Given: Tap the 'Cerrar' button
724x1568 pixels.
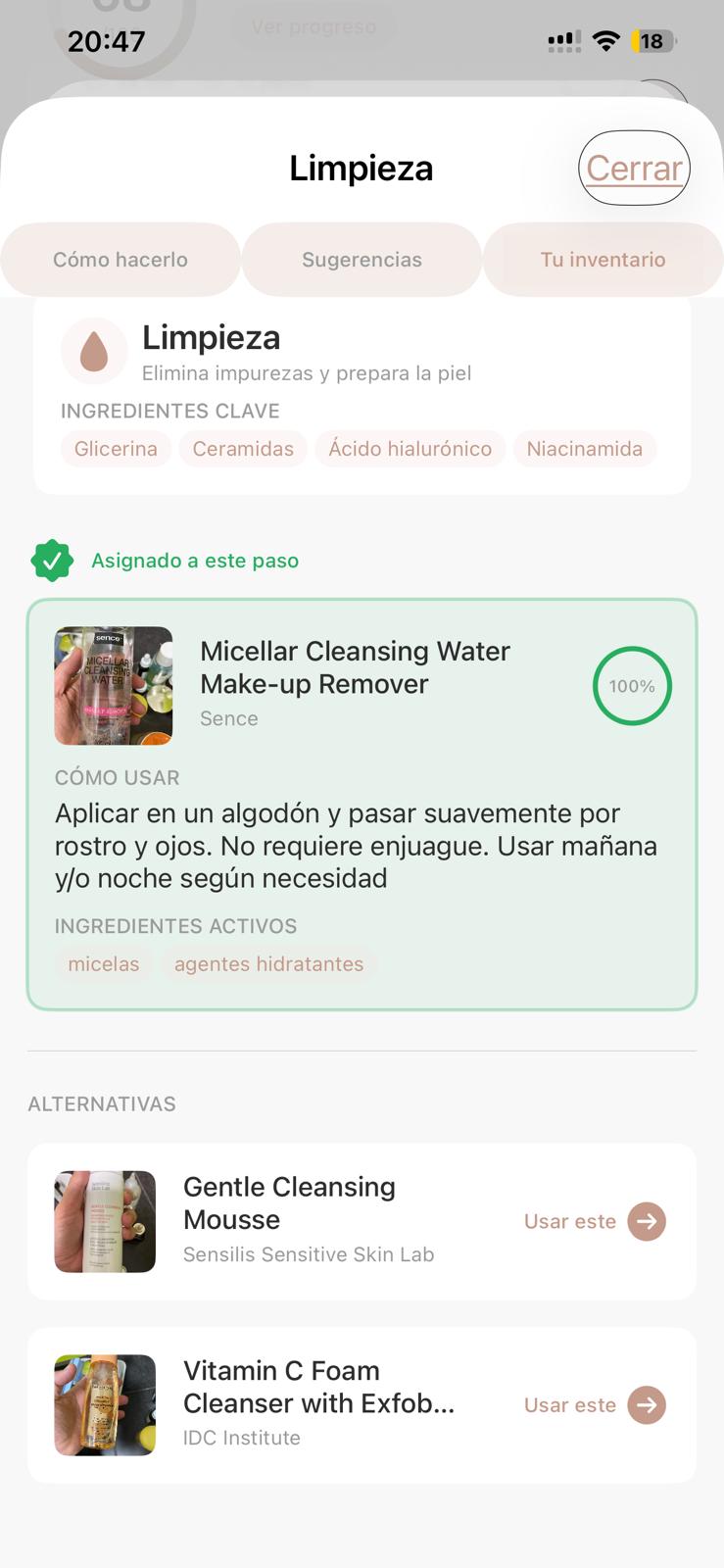Looking at the screenshot, I should (634, 168).
